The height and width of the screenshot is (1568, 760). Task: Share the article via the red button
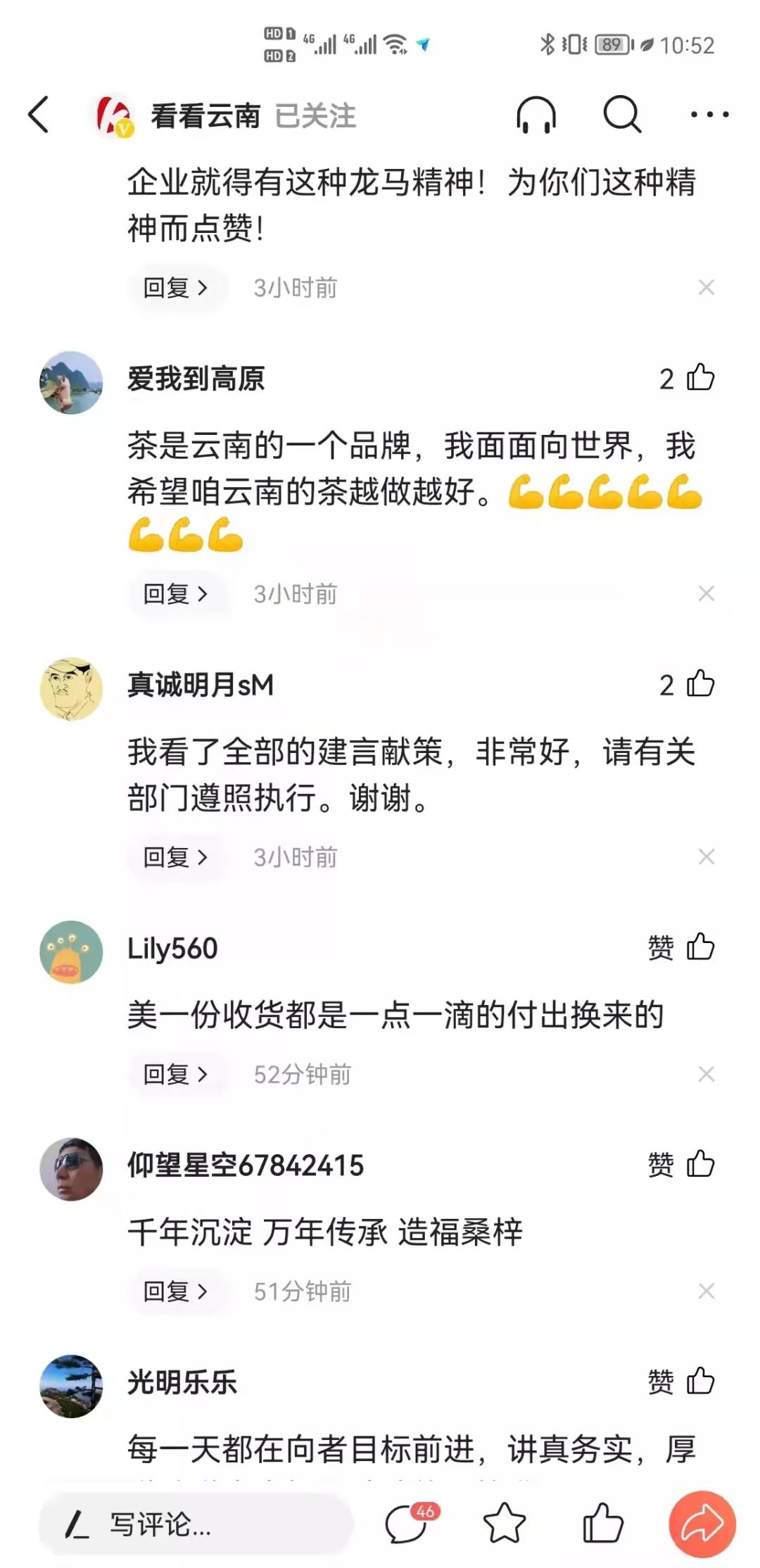[702, 1524]
